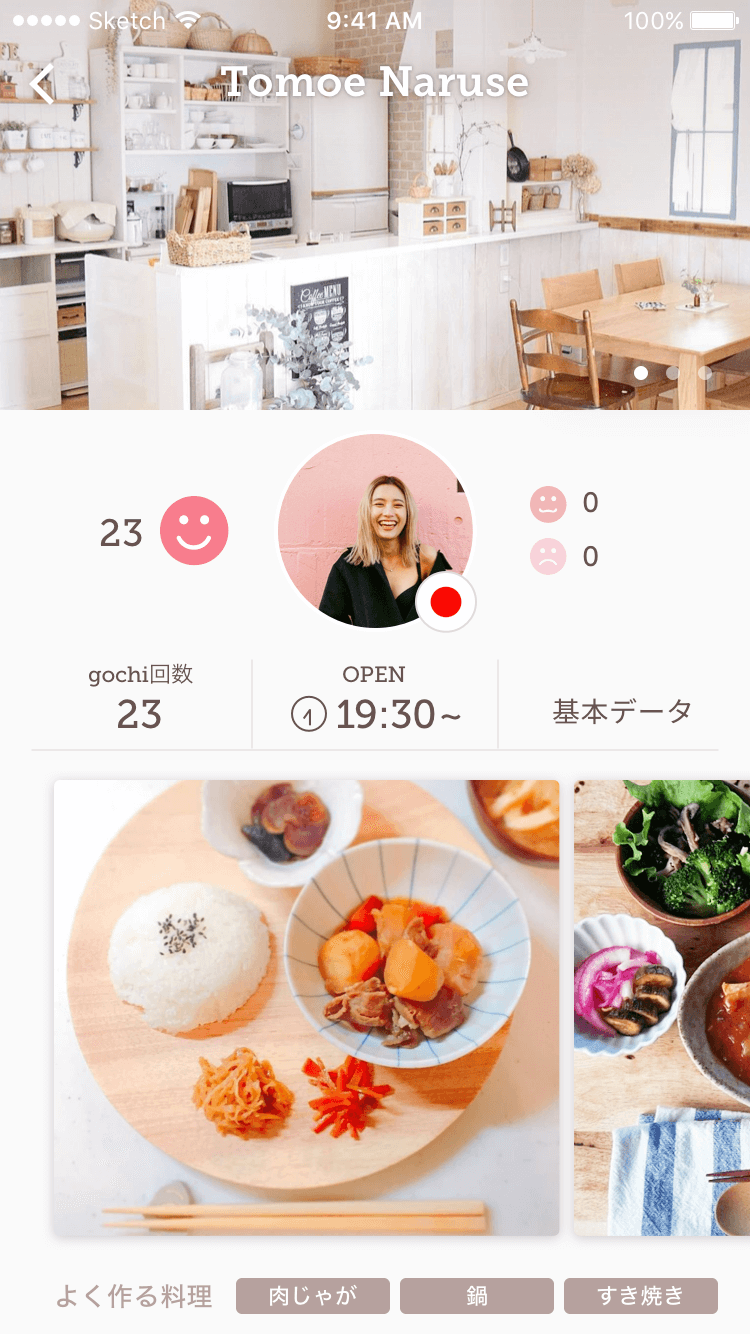Screen dimensions: 750x1334
Task: Open Tomoe Naruse's profile photo
Action: (x=375, y=530)
